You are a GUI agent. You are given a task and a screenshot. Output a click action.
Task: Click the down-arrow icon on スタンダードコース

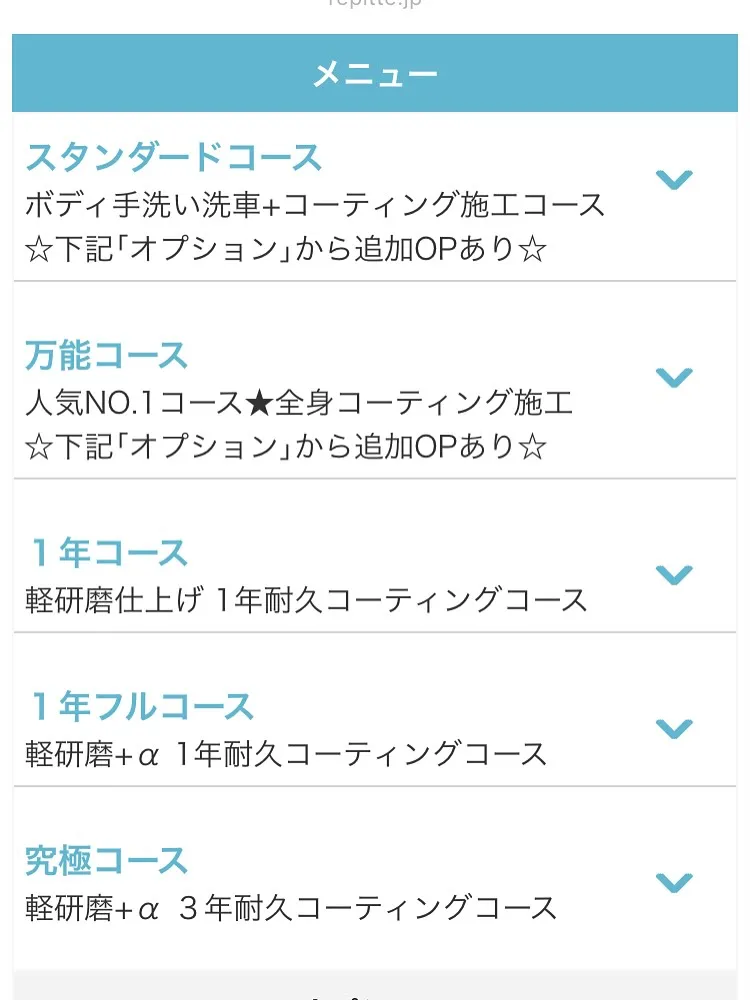(675, 180)
